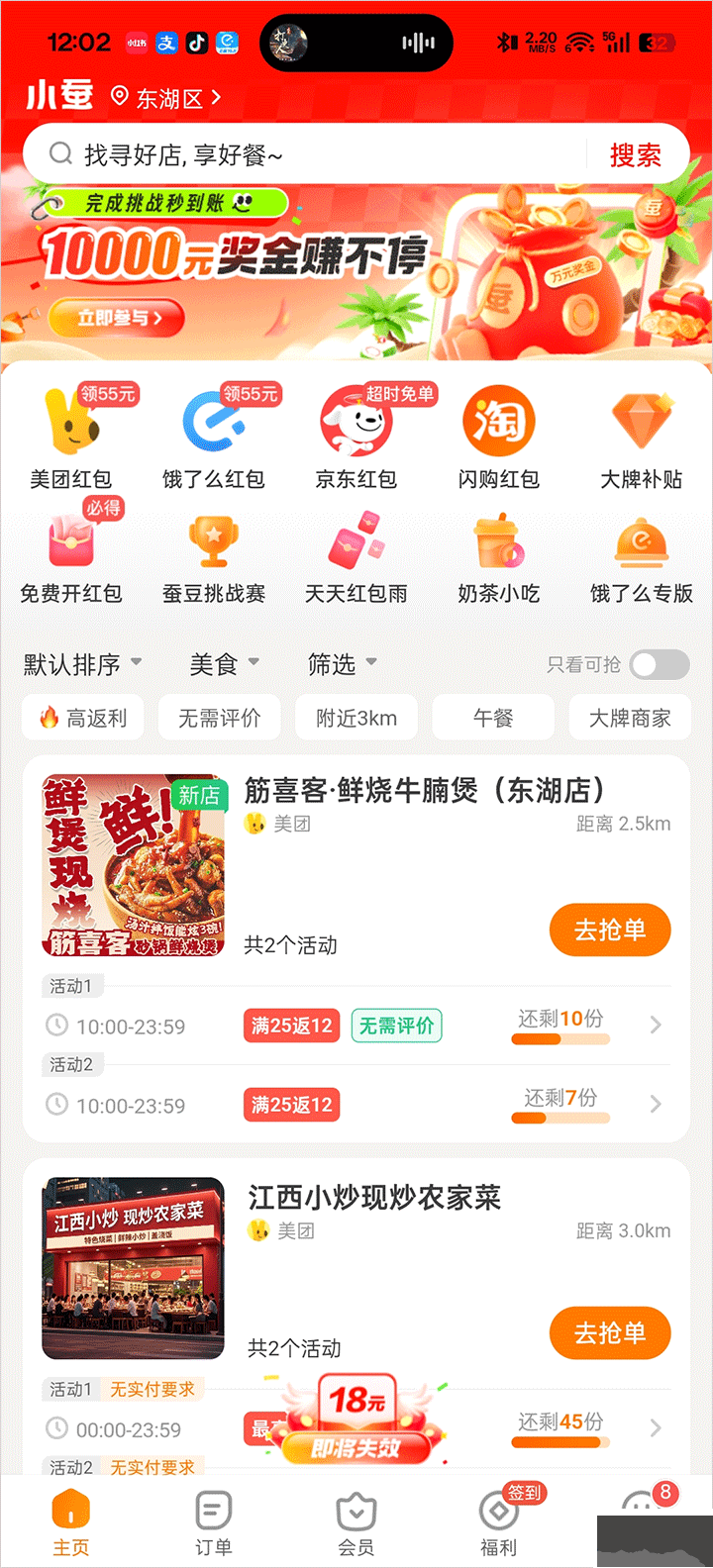
Task: Expand the 筛选 filter dropdown
Action: pos(343,664)
